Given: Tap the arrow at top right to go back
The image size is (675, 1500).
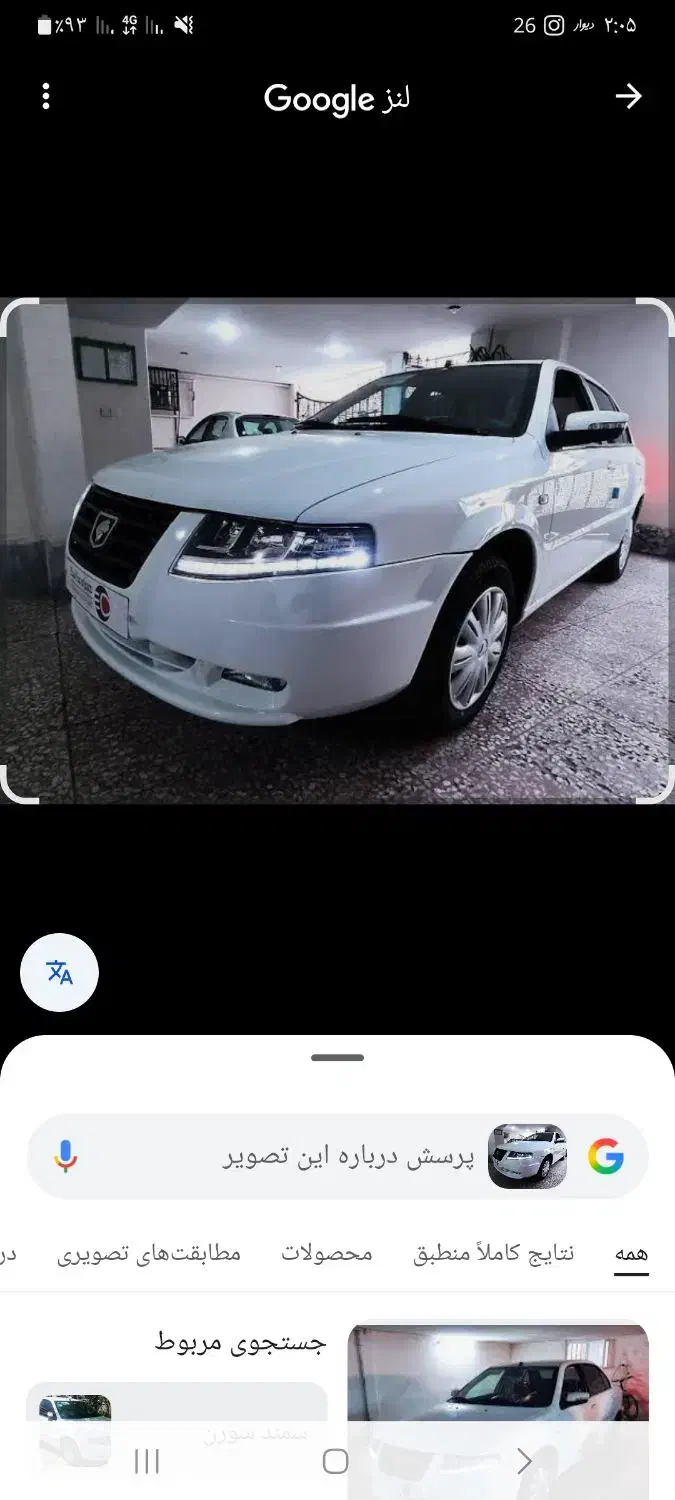Looking at the screenshot, I should (x=628, y=96).
